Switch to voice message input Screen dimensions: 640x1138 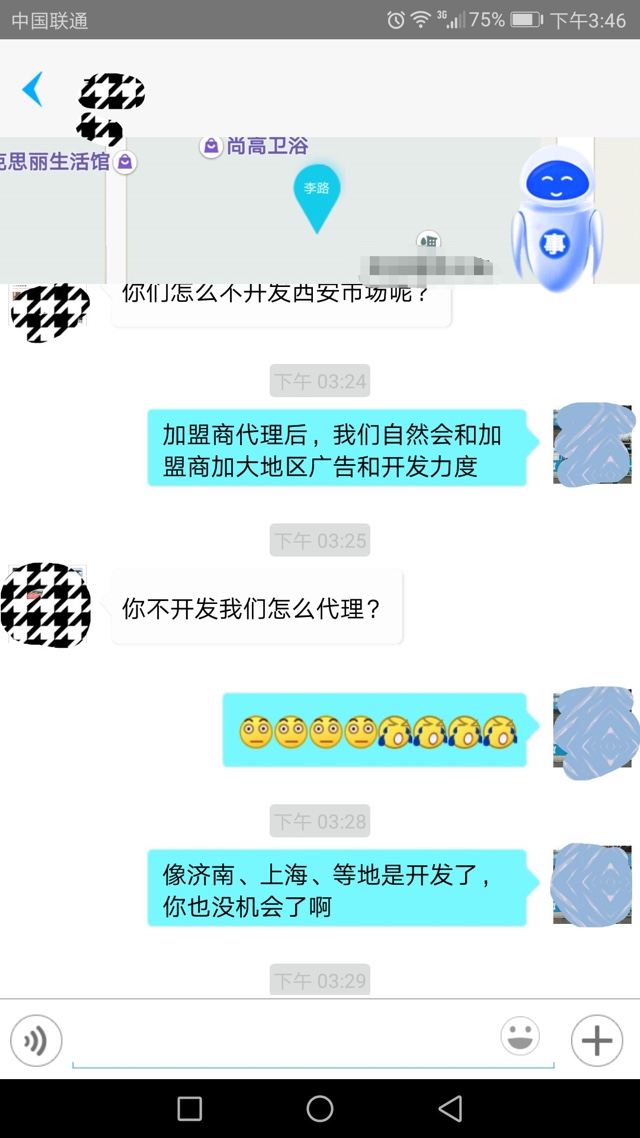(x=36, y=1041)
